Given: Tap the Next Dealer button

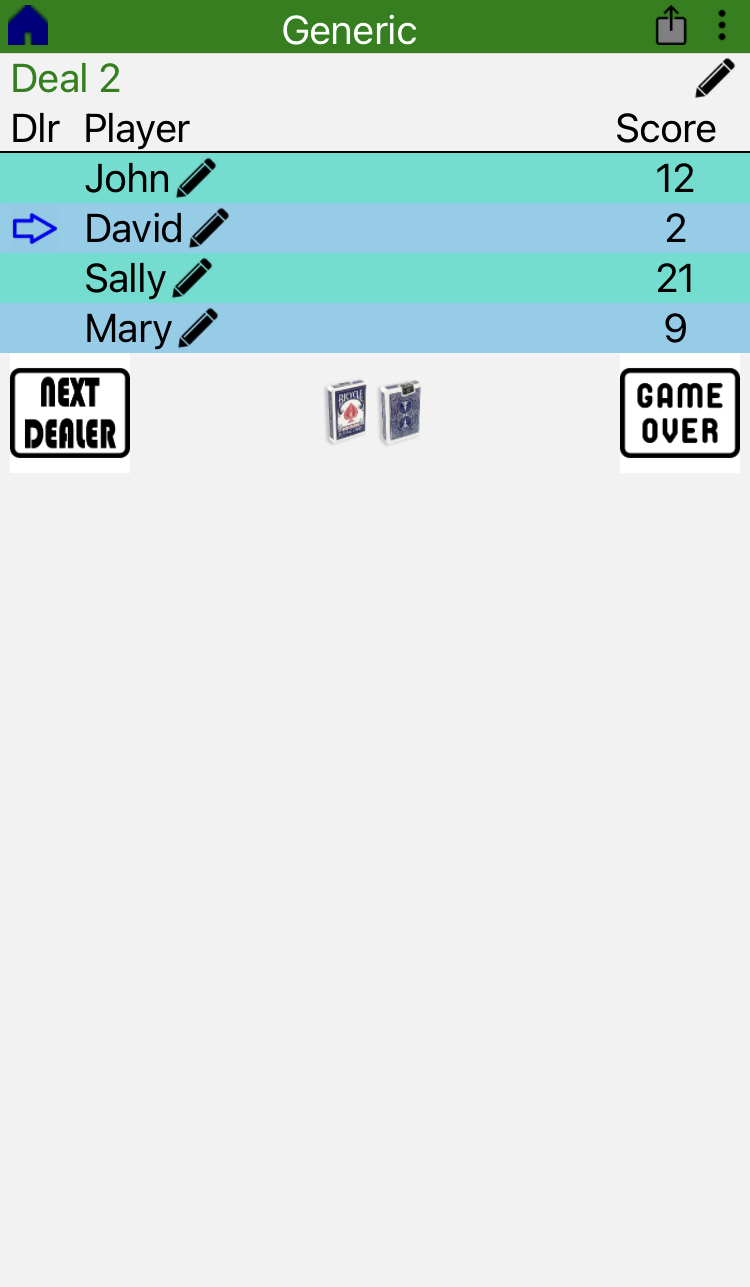Looking at the screenshot, I should (x=70, y=413).
